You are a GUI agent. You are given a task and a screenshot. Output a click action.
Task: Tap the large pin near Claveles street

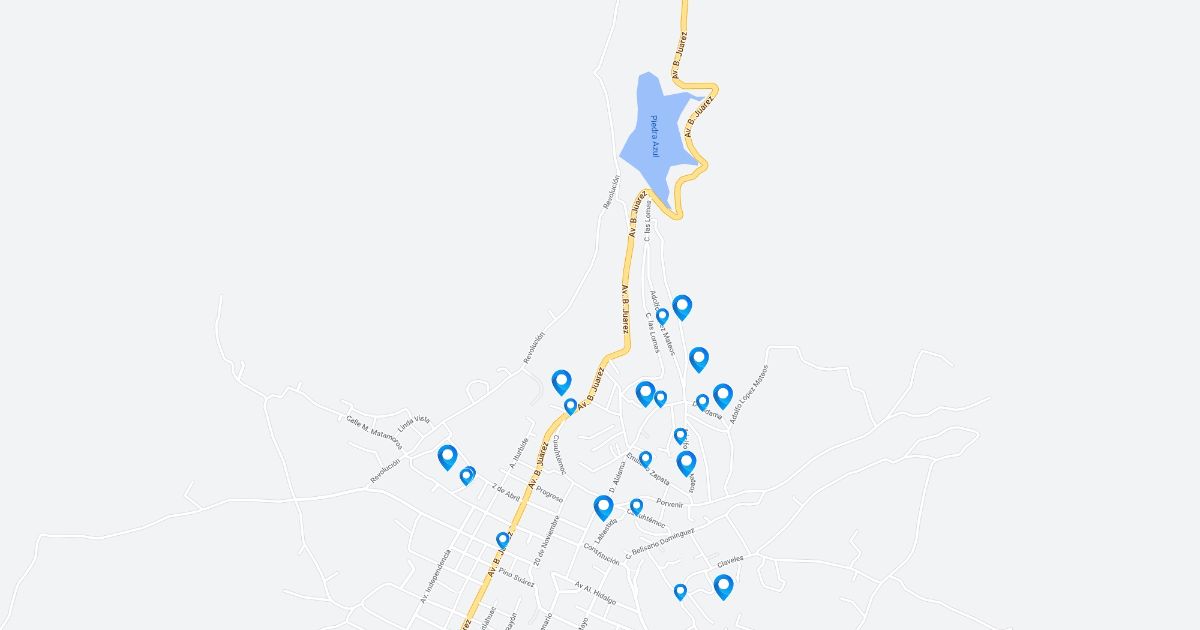coord(723,586)
